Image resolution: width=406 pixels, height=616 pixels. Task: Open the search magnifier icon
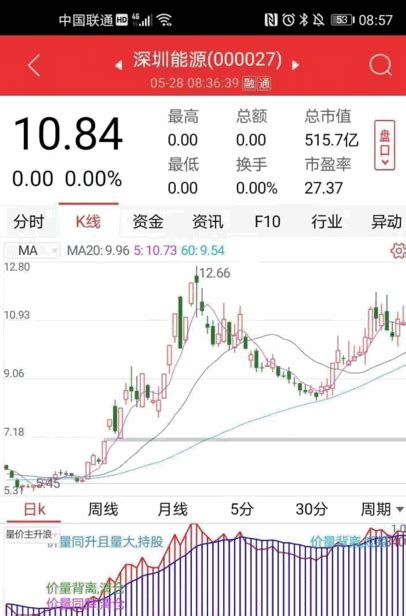coord(380,65)
